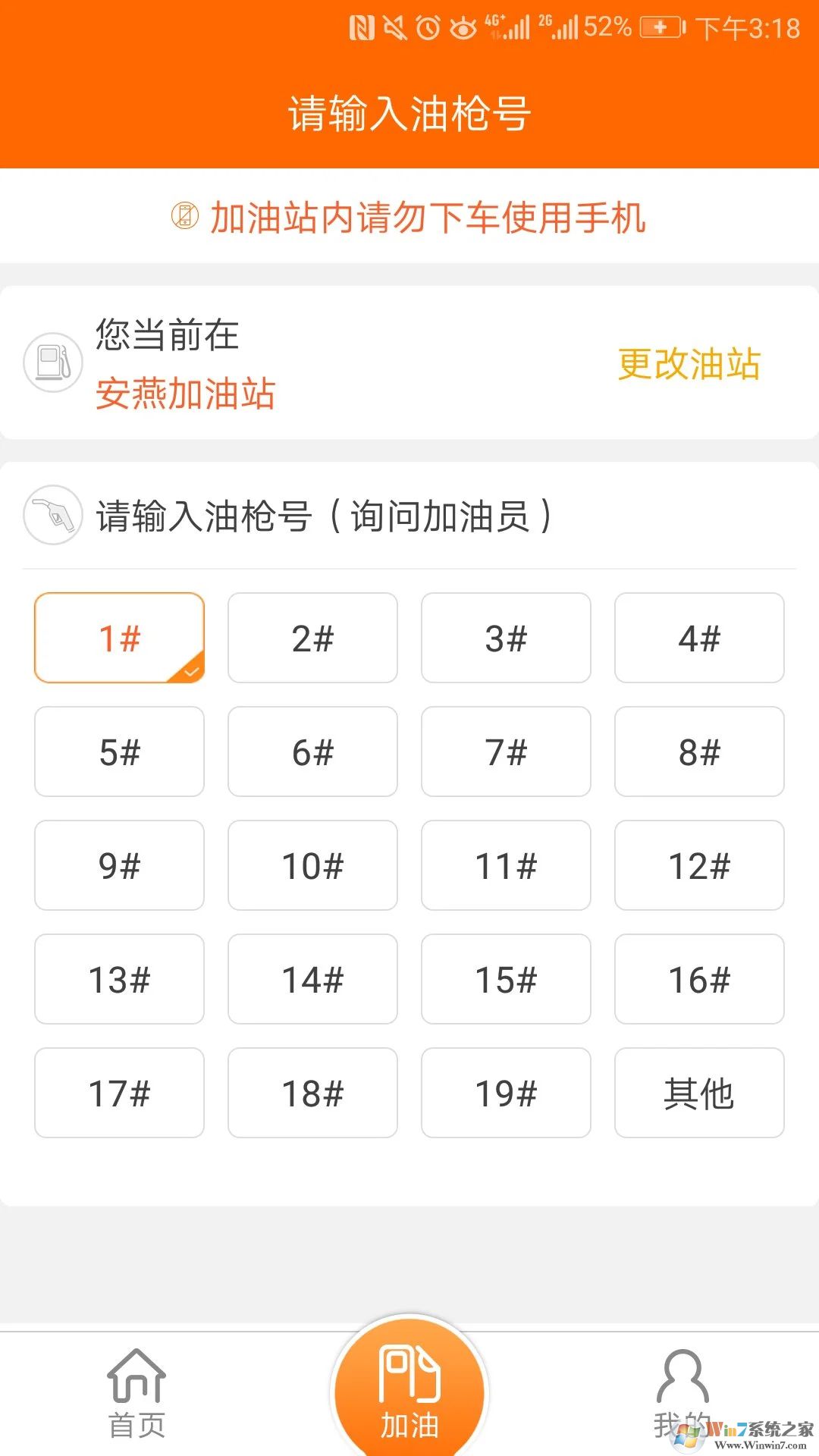Choose fuel gun 15#
The height and width of the screenshot is (1456, 819).
pyautogui.click(x=506, y=979)
